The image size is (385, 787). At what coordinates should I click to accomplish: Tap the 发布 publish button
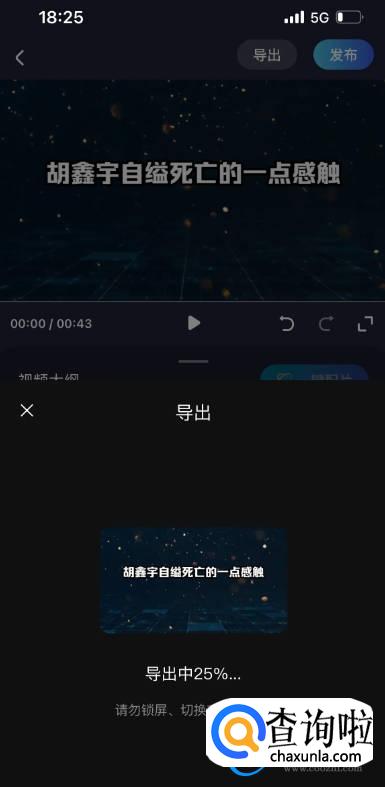point(343,55)
